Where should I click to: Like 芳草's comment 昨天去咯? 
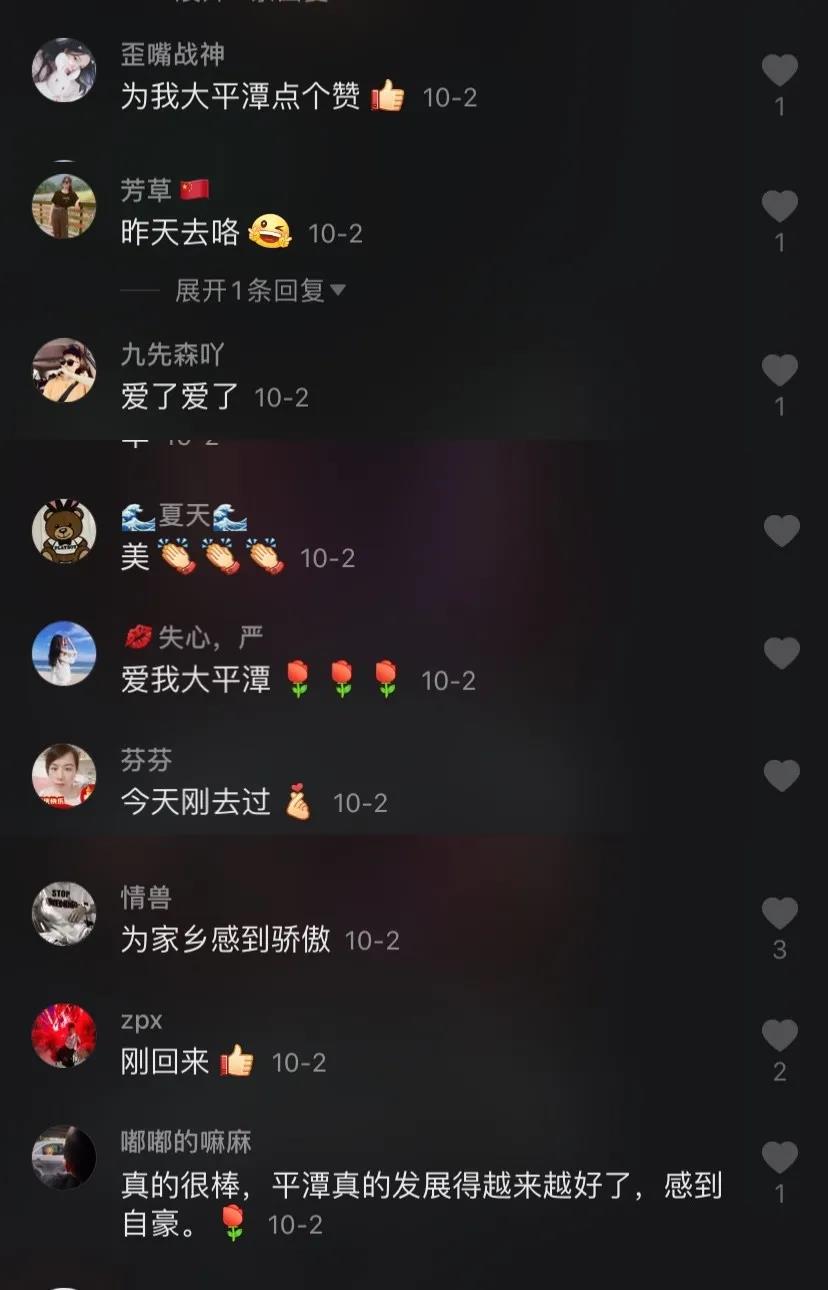(x=780, y=206)
